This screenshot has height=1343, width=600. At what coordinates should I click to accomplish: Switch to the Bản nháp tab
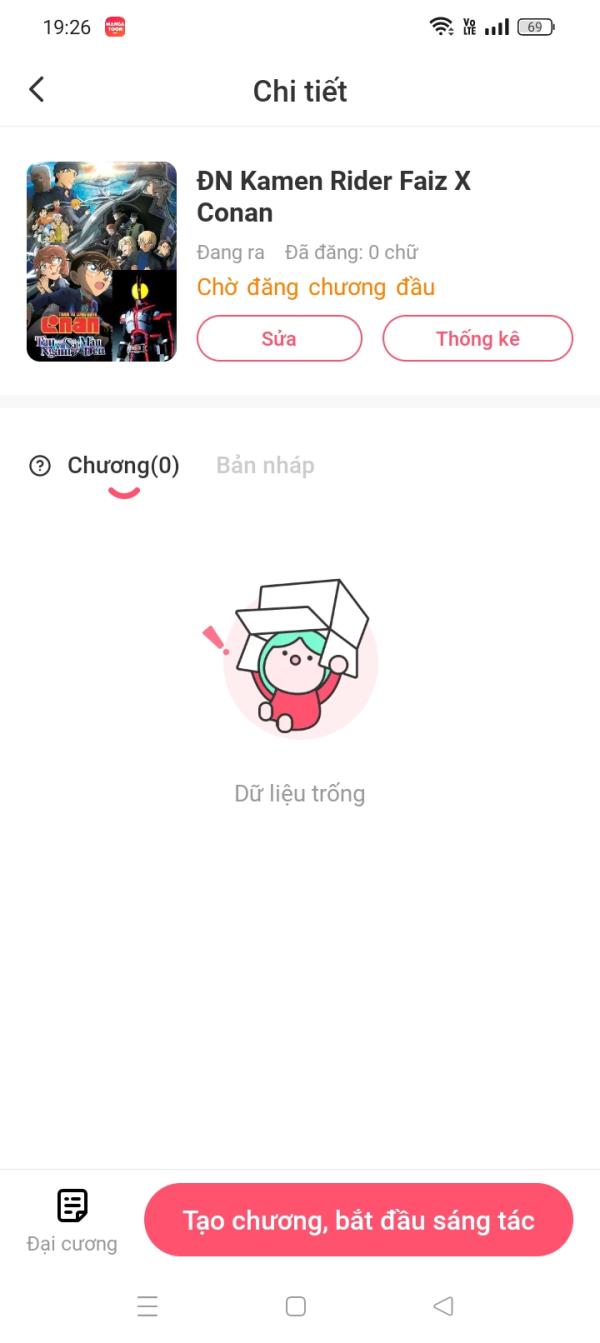click(x=265, y=465)
